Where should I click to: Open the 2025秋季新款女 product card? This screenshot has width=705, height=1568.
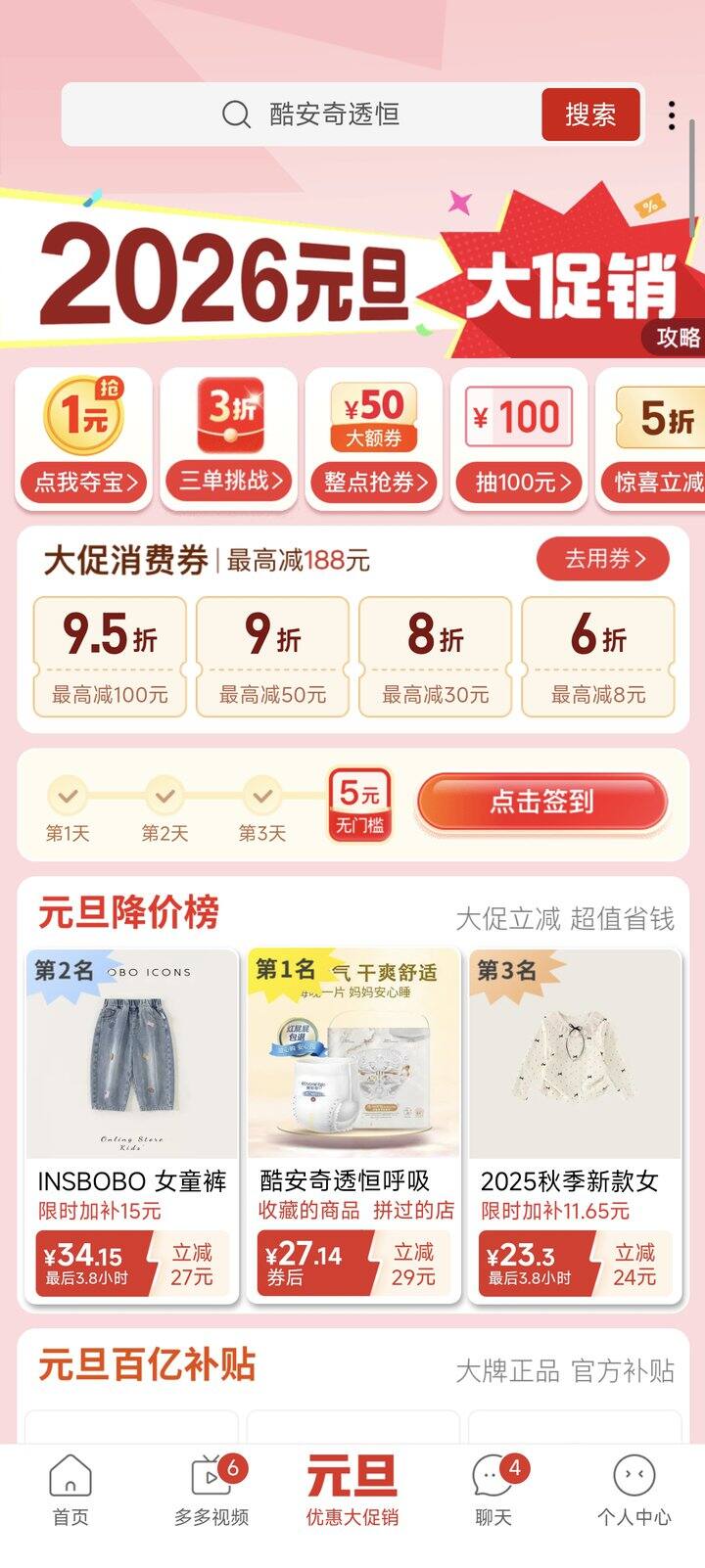[x=575, y=1124]
